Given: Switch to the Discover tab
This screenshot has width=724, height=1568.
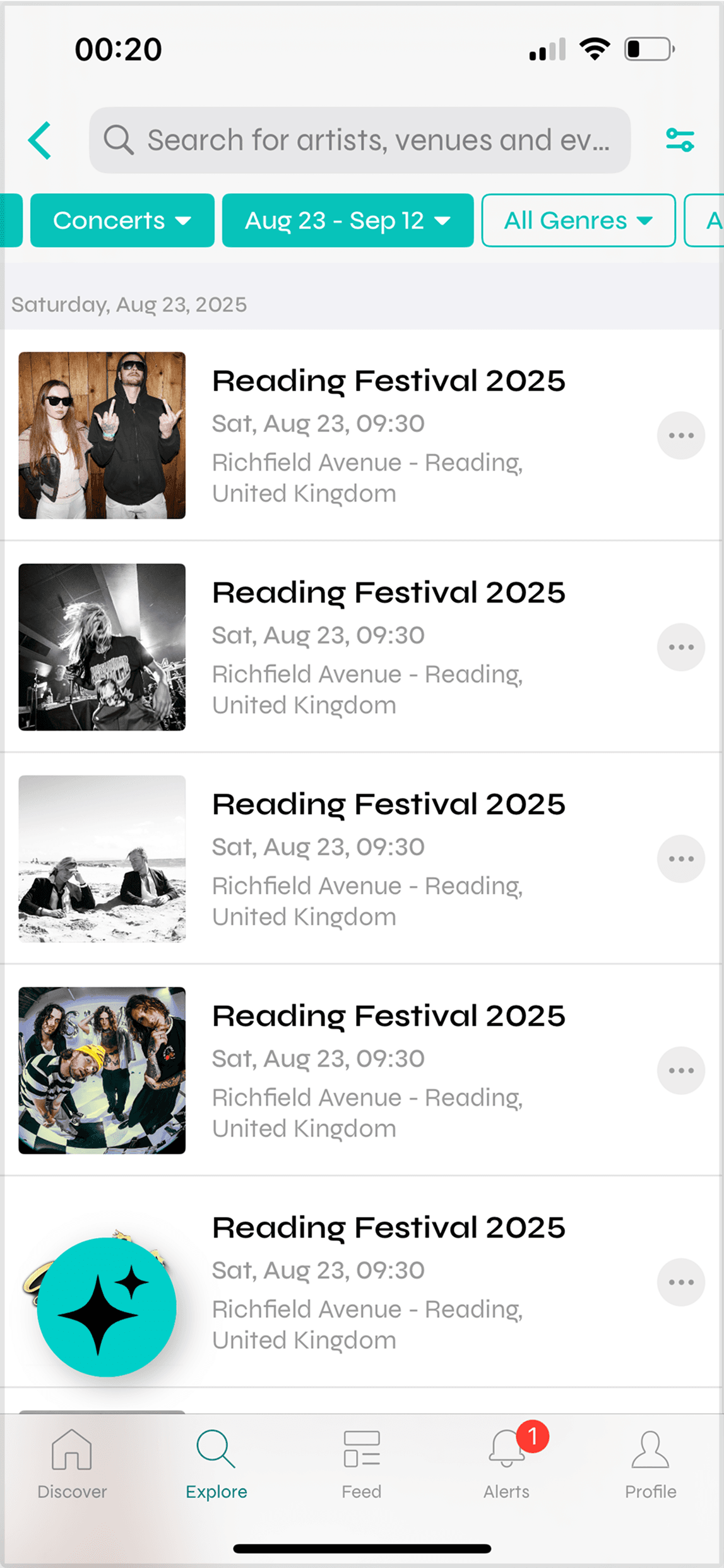Looking at the screenshot, I should tap(72, 1464).
